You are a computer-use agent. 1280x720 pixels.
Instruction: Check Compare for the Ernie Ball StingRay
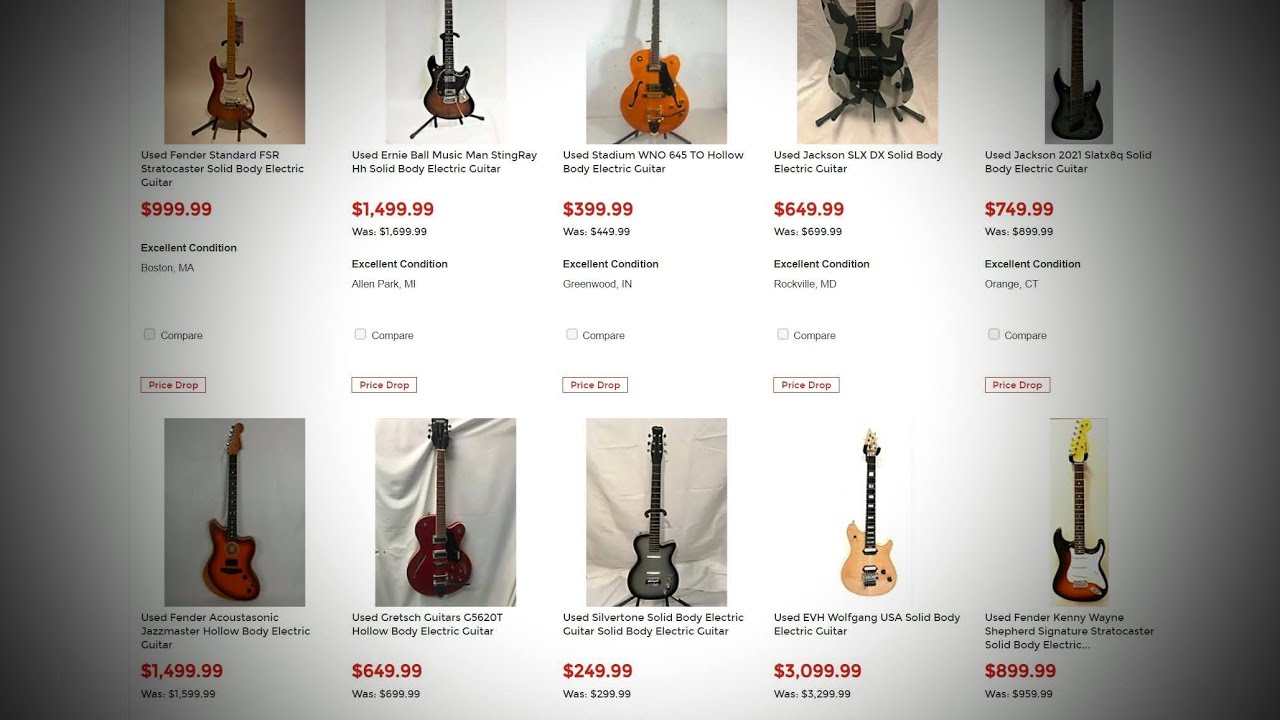[x=361, y=335]
